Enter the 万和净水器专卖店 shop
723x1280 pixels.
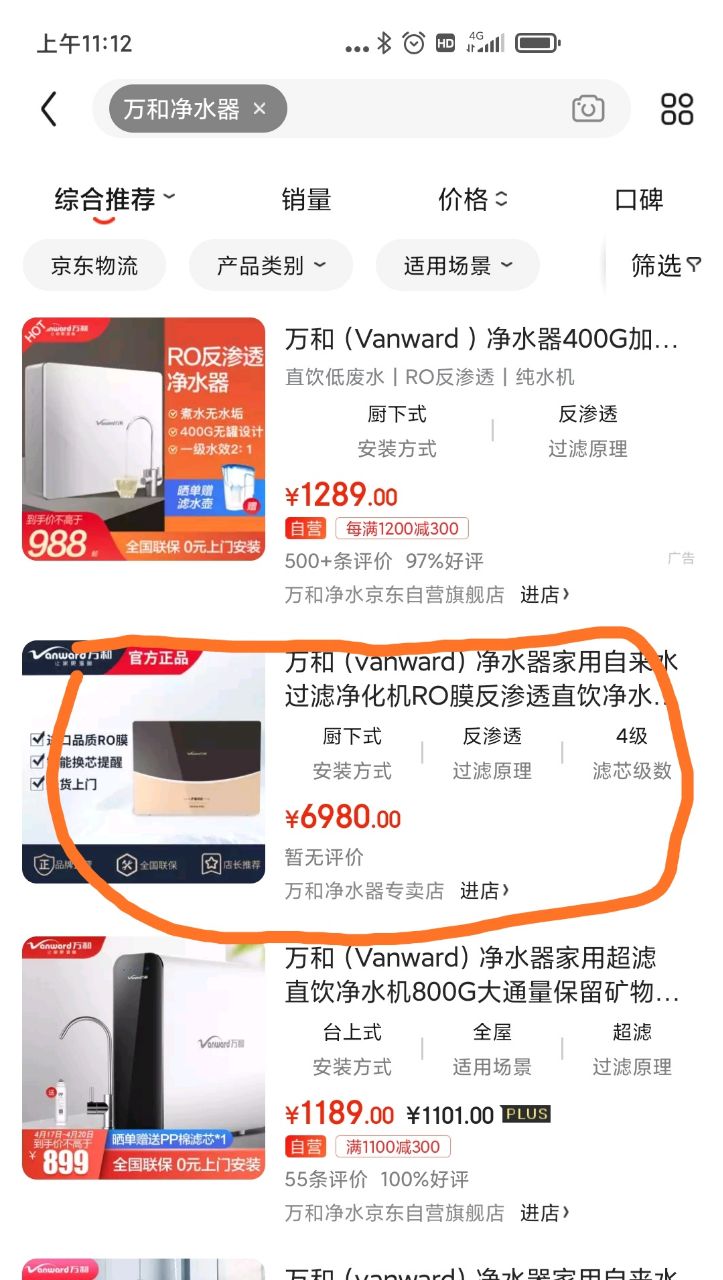pyautogui.click(x=485, y=890)
